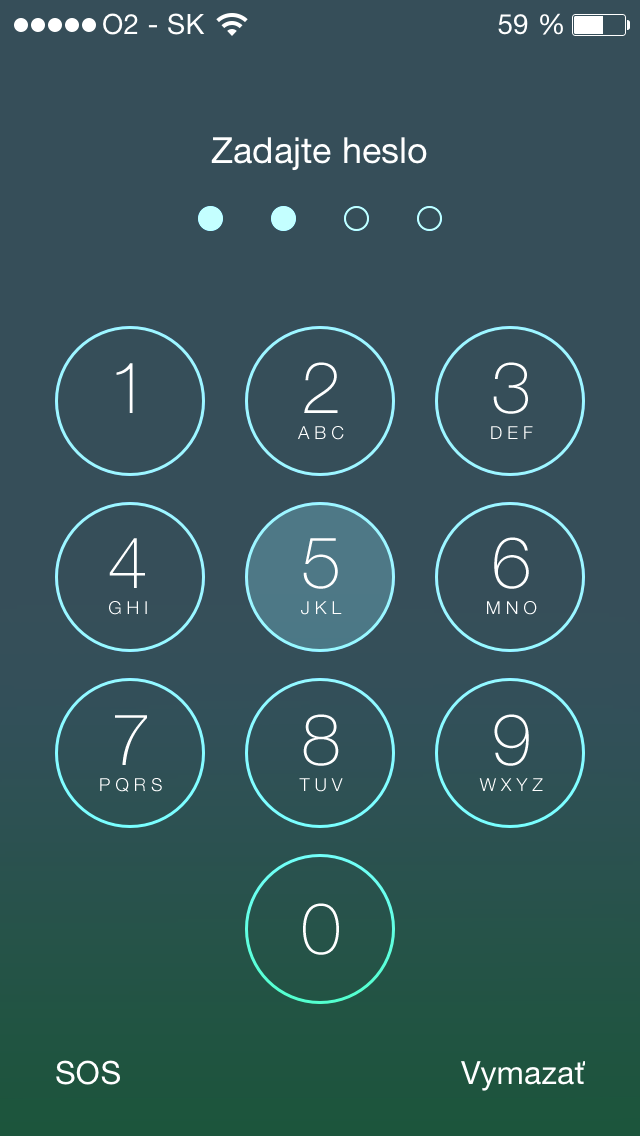Delete last digit with Vymazať
The height and width of the screenshot is (1136, 640).
pyautogui.click(x=522, y=1073)
